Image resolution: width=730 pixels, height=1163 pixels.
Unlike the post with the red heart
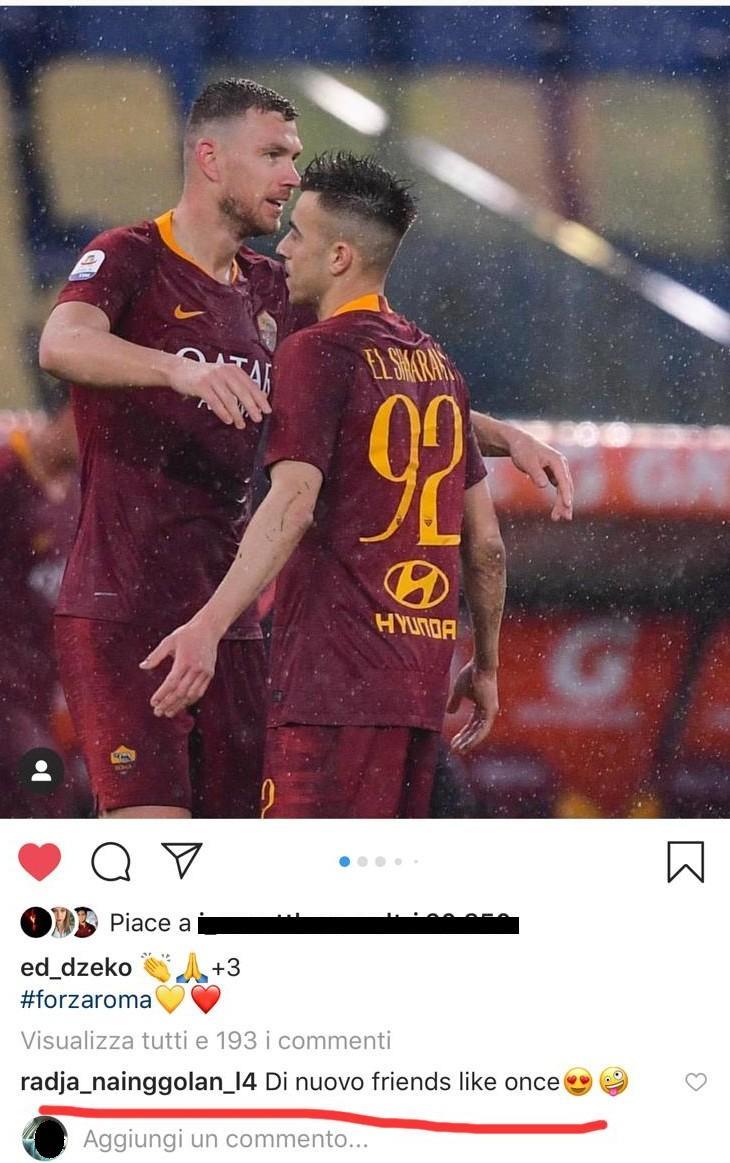pos(40,861)
